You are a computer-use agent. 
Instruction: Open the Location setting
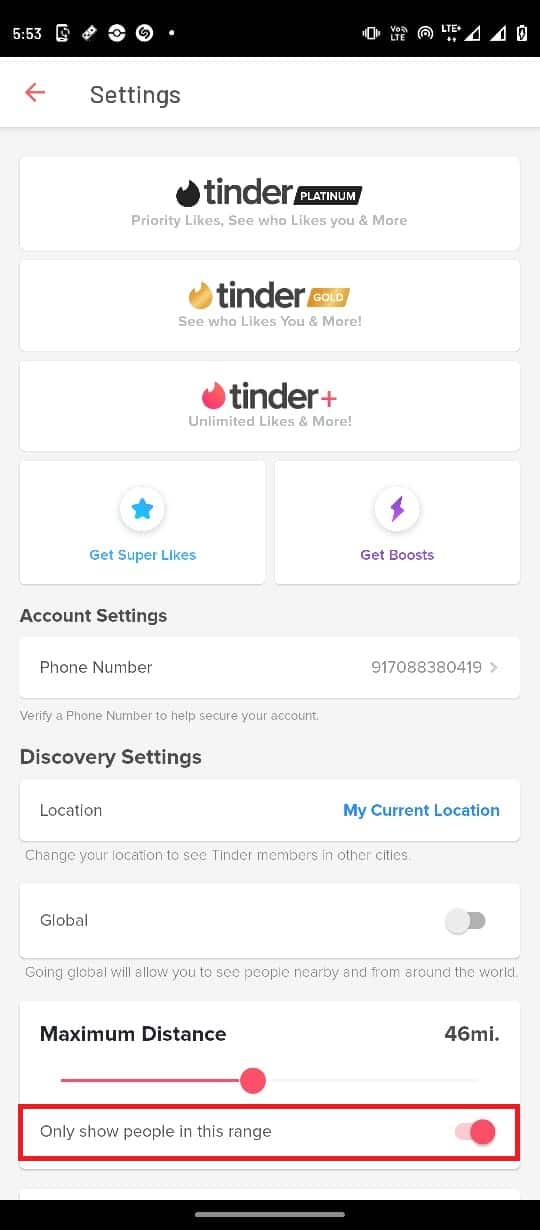coord(270,810)
